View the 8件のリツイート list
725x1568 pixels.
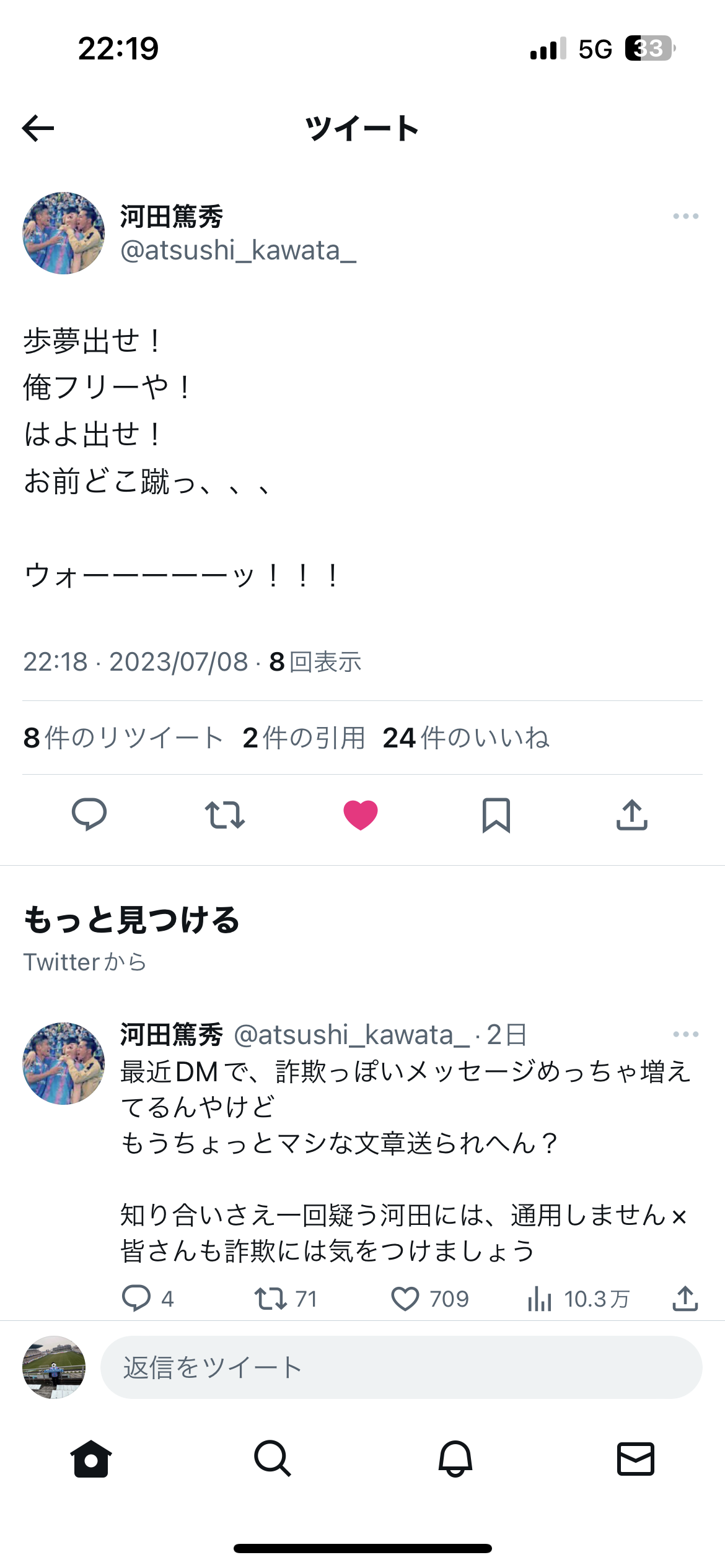point(123,738)
